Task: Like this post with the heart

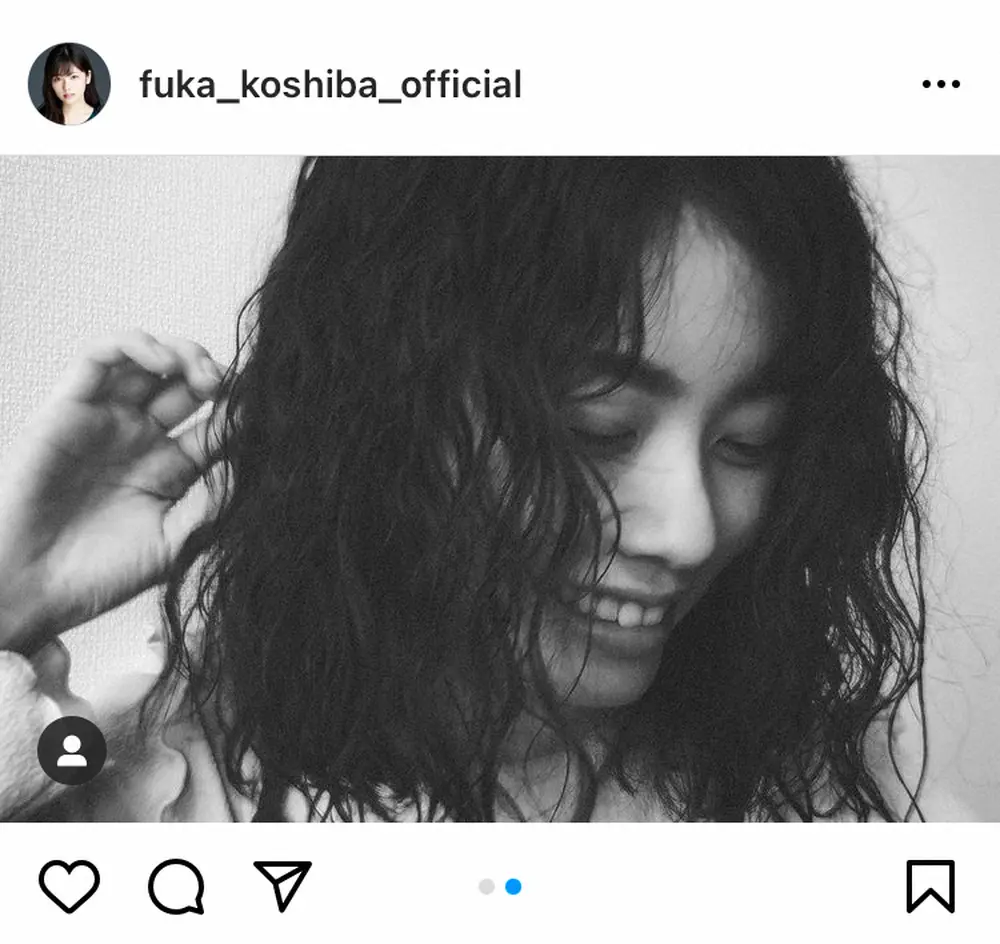Action: coord(69,886)
